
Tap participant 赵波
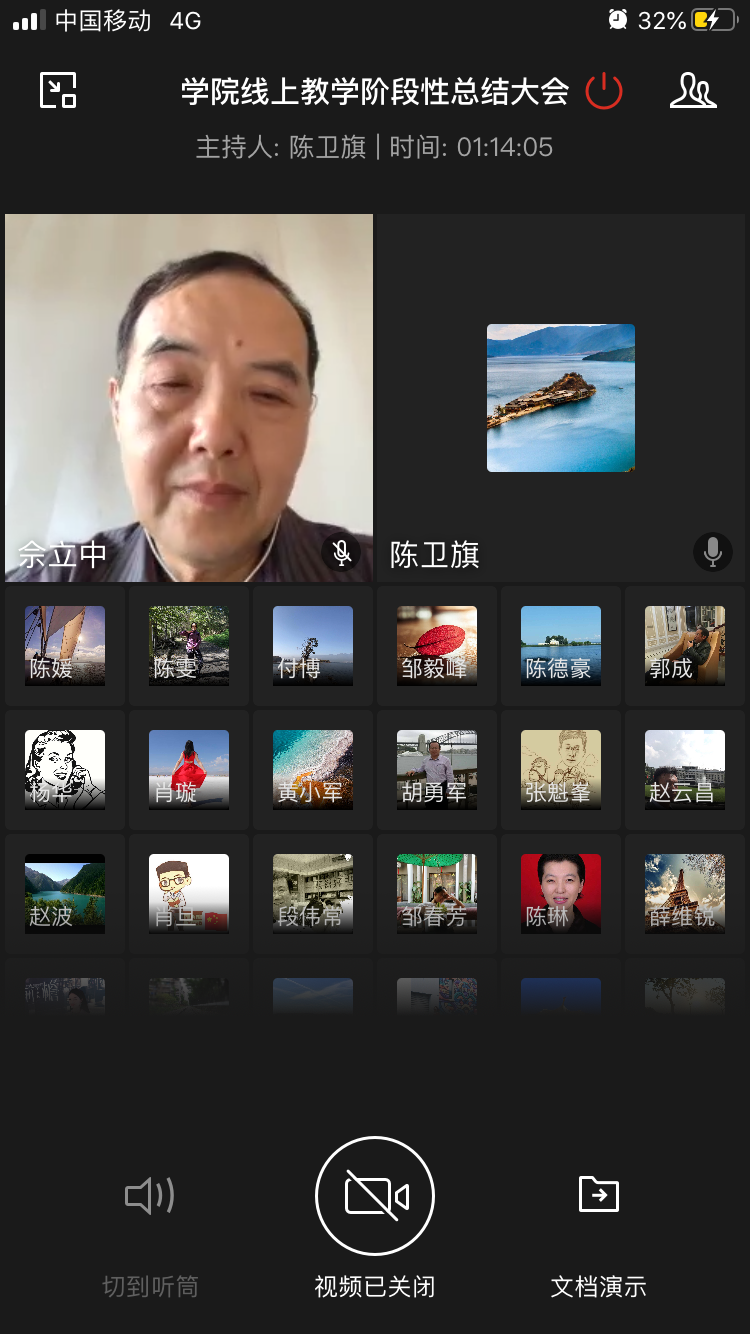click(x=65, y=894)
